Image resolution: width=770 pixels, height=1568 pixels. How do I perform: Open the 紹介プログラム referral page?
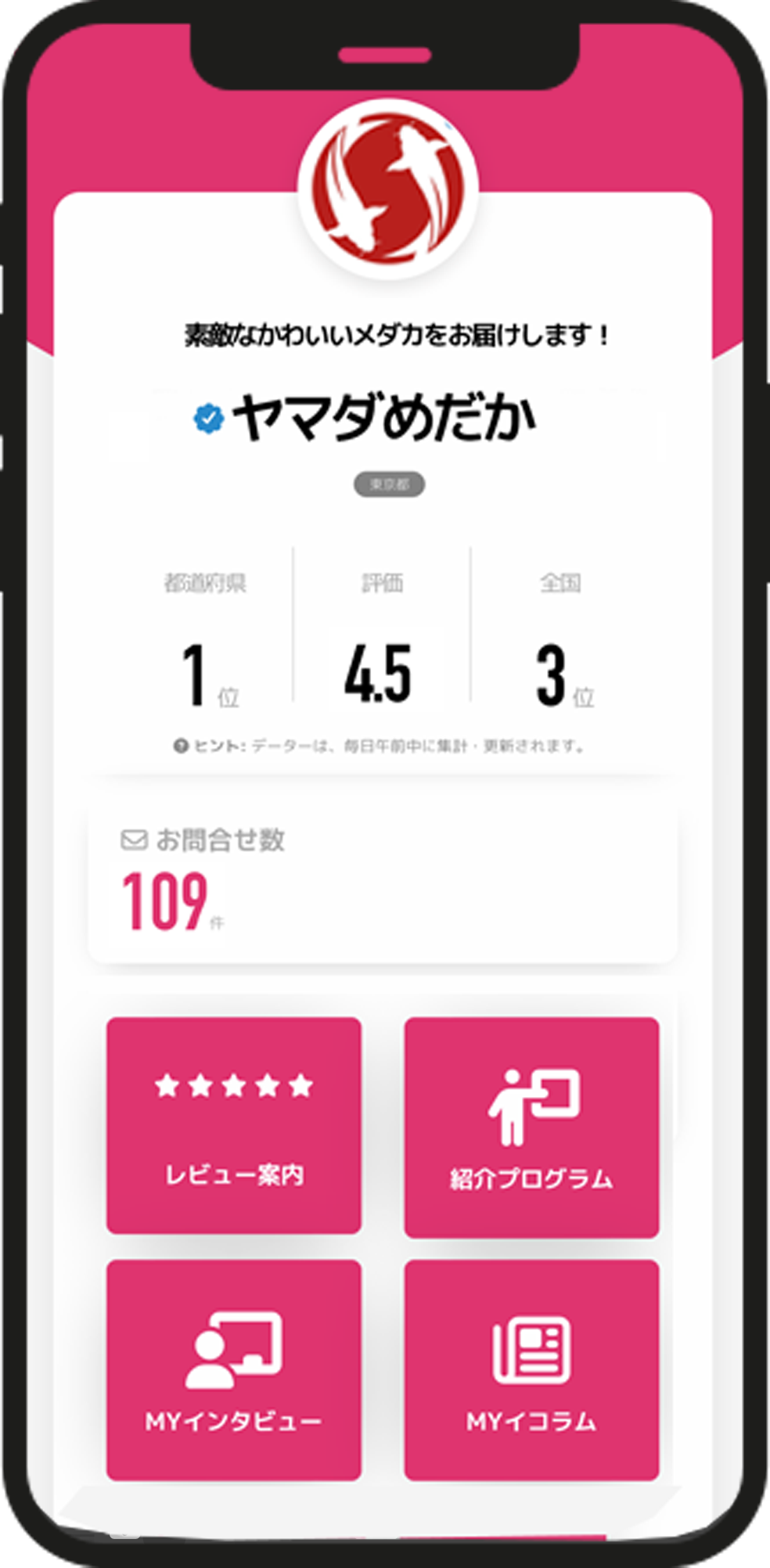click(531, 1127)
